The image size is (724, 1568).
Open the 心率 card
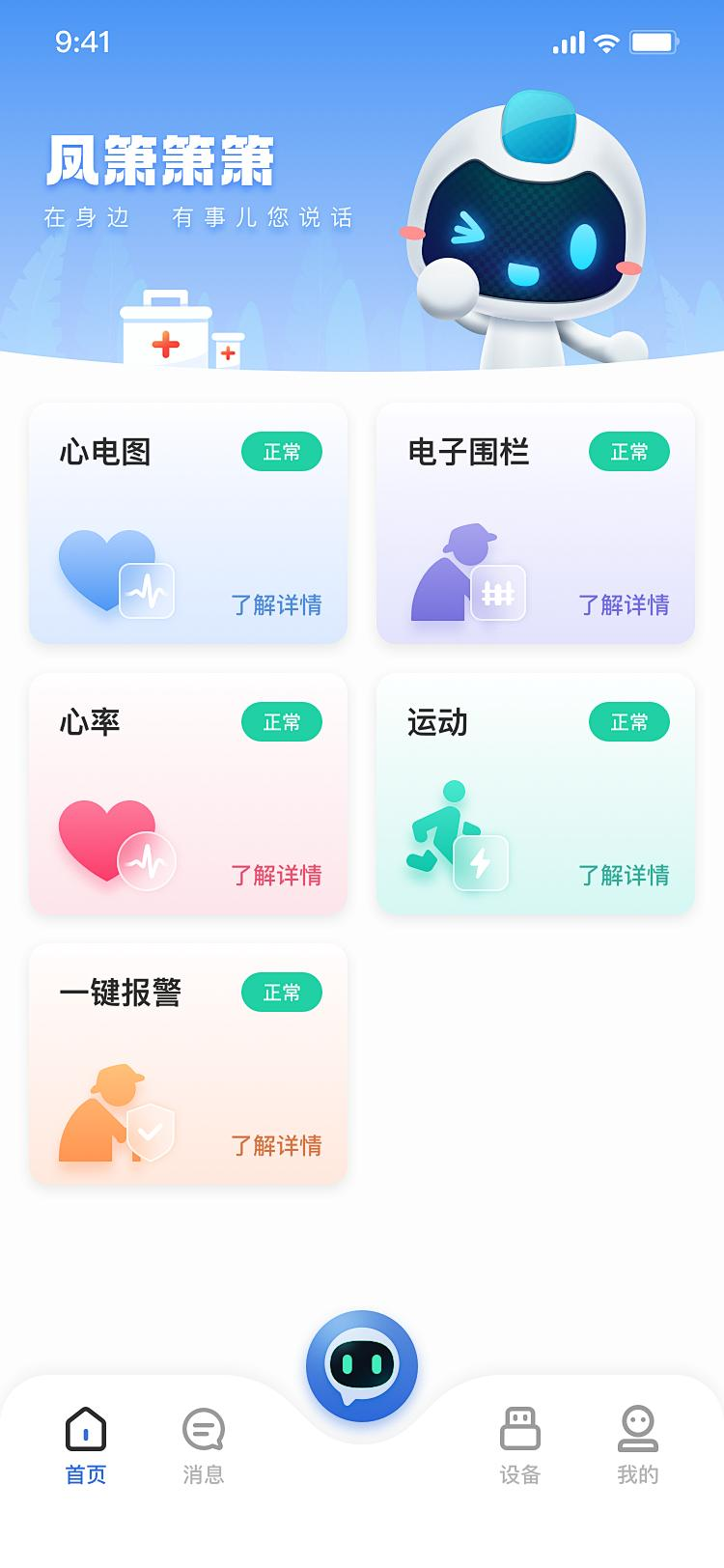[x=187, y=794]
